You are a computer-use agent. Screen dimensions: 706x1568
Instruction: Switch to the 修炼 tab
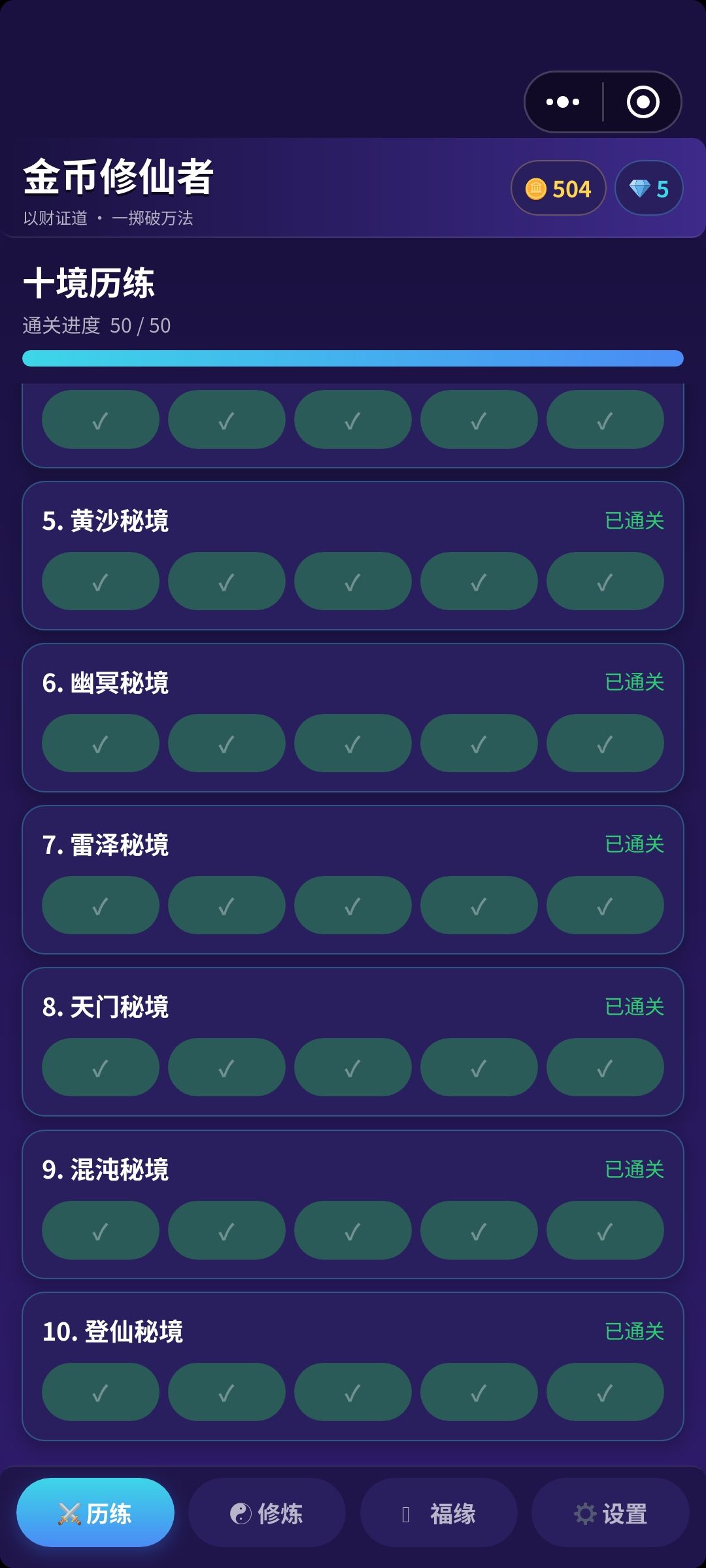[x=267, y=1512]
